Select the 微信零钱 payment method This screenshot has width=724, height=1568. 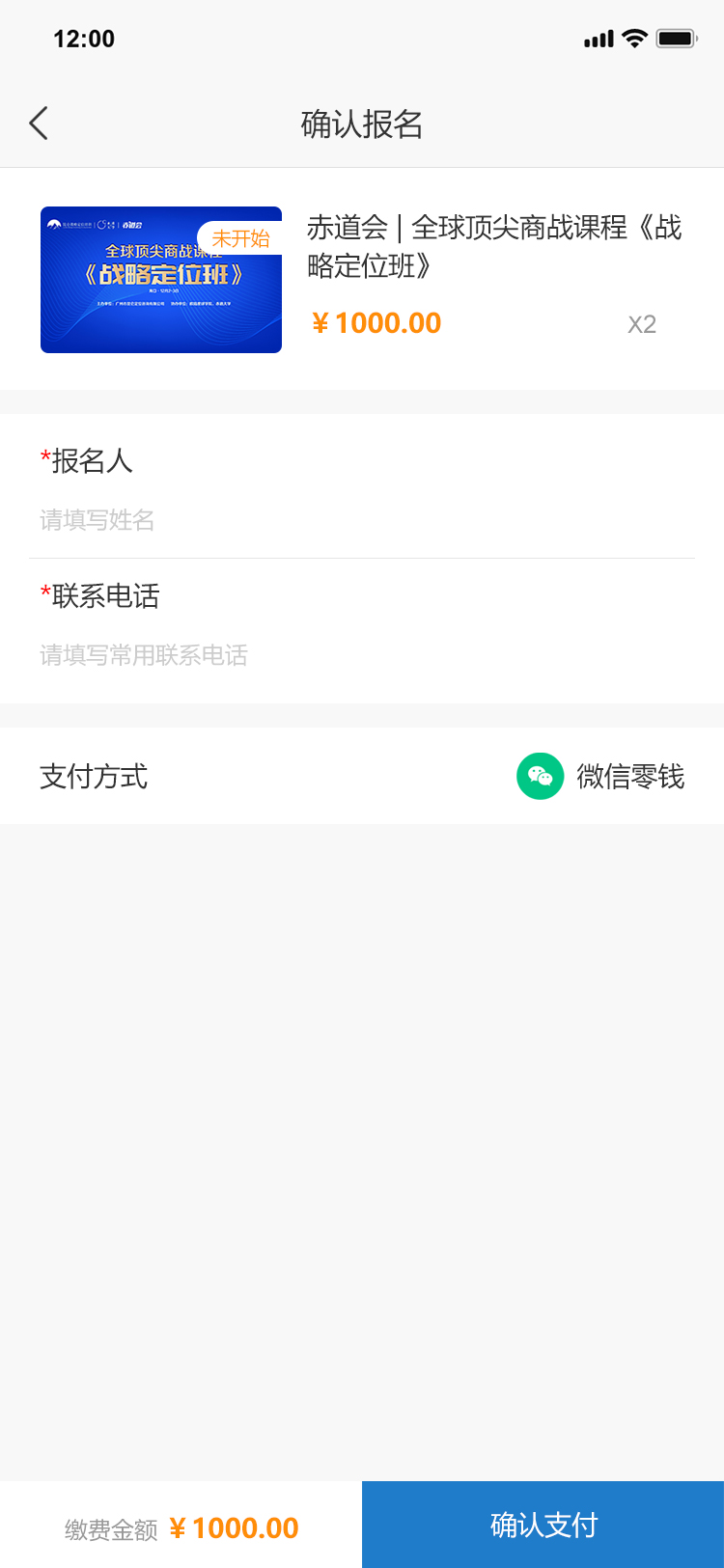click(x=600, y=776)
